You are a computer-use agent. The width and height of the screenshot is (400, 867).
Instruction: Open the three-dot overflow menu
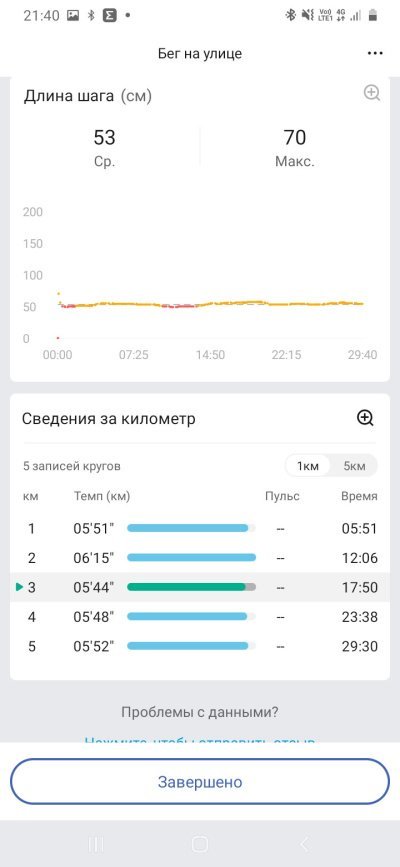tap(375, 53)
